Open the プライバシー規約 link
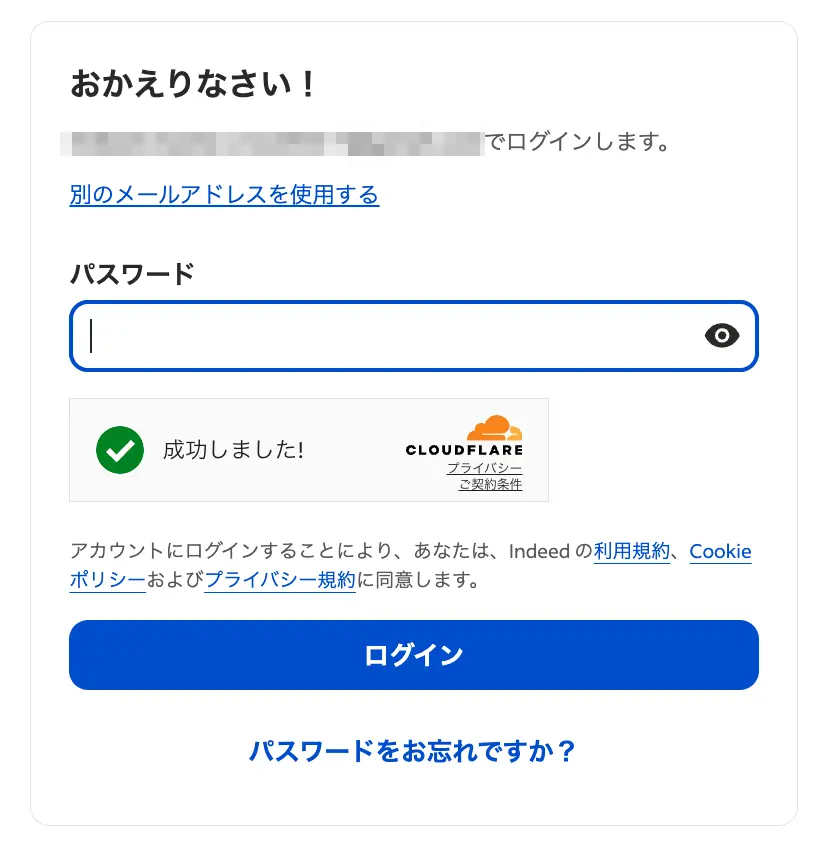This screenshot has width=840, height=852. pyautogui.click(x=280, y=580)
